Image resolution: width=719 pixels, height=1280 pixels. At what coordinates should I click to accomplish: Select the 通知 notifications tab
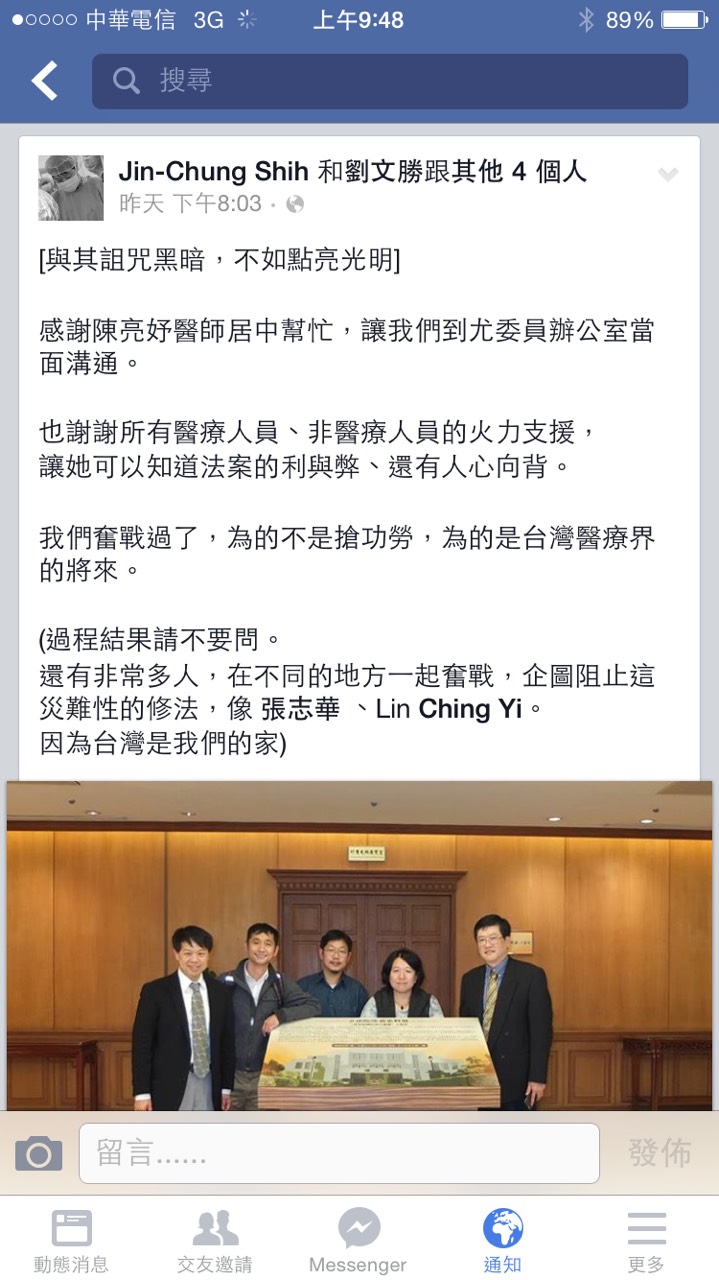coord(502,1240)
